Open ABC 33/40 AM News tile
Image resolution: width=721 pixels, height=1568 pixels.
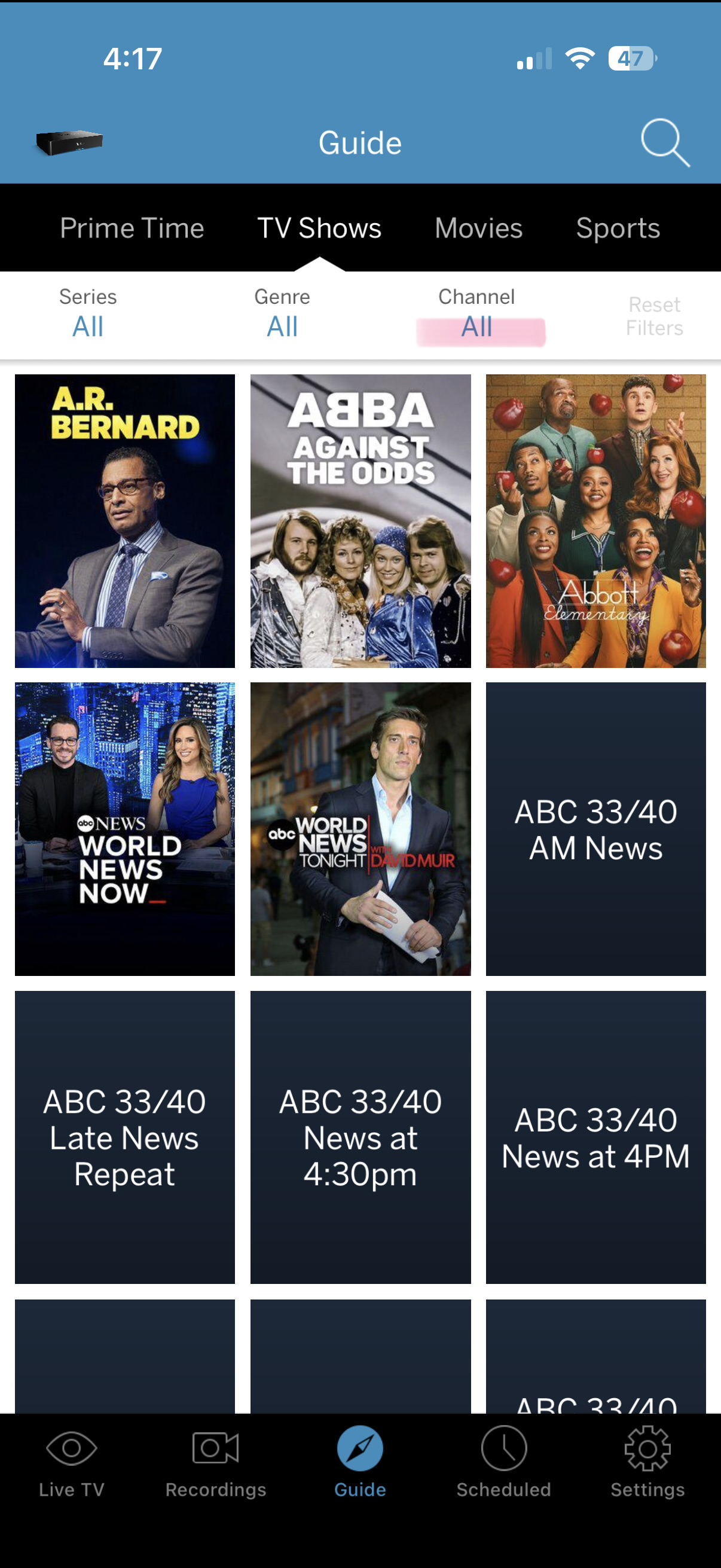(x=595, y=828)
